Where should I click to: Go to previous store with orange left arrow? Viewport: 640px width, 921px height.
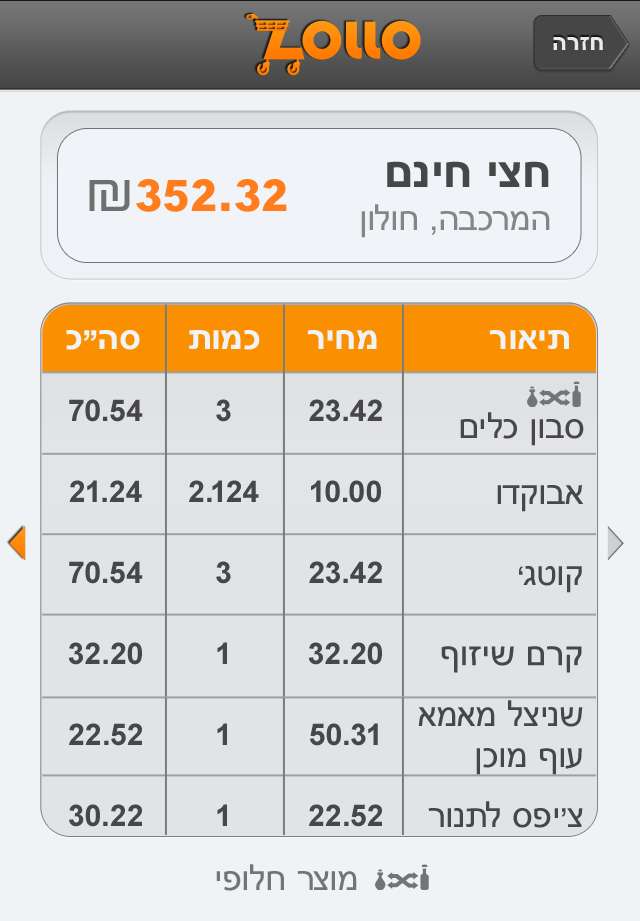(x=16, y=542)
